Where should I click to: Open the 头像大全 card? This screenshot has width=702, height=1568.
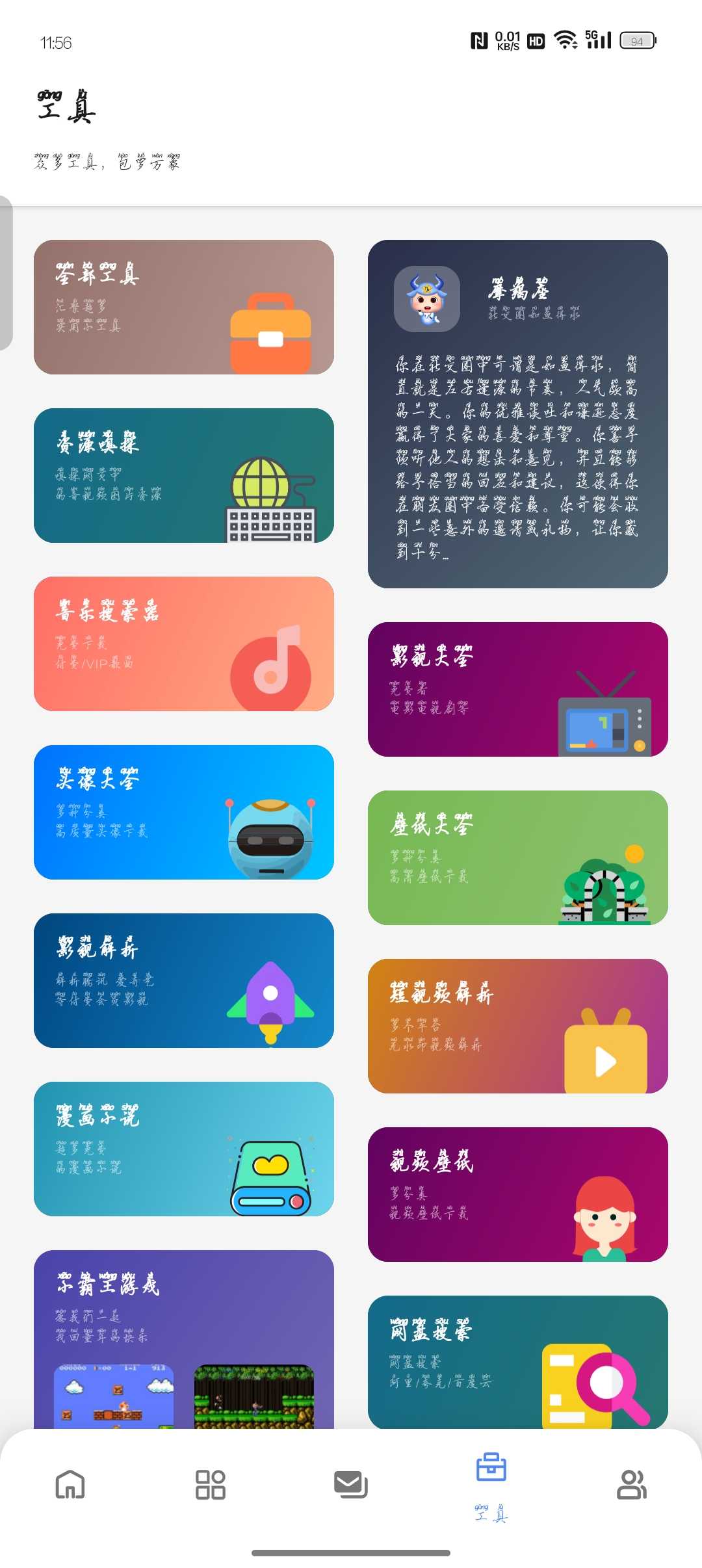pyautogui.click(x=184, y=812)
